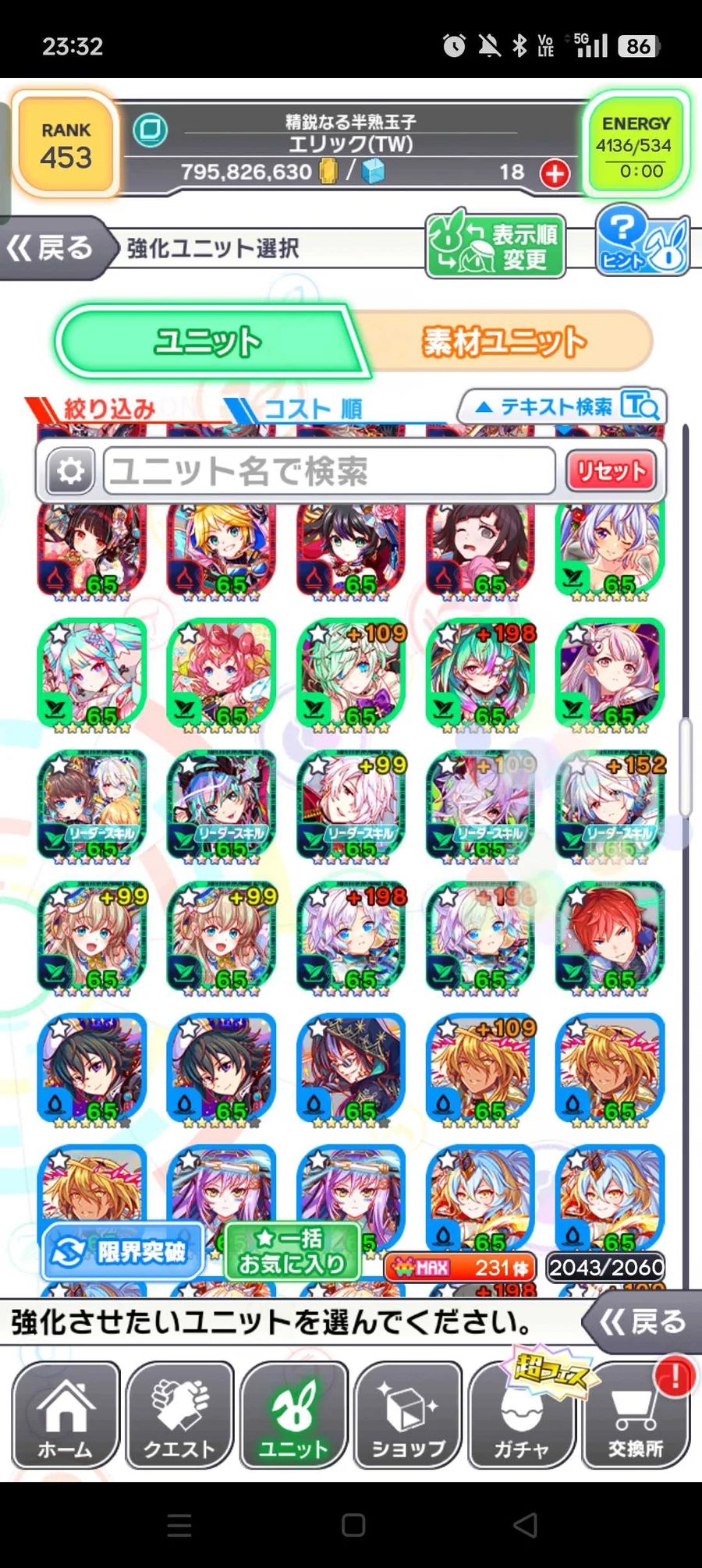This screenshot has width=702, height=1568.
Task: Open the 交換所 exchange tab
Action: click(635, 1415)
